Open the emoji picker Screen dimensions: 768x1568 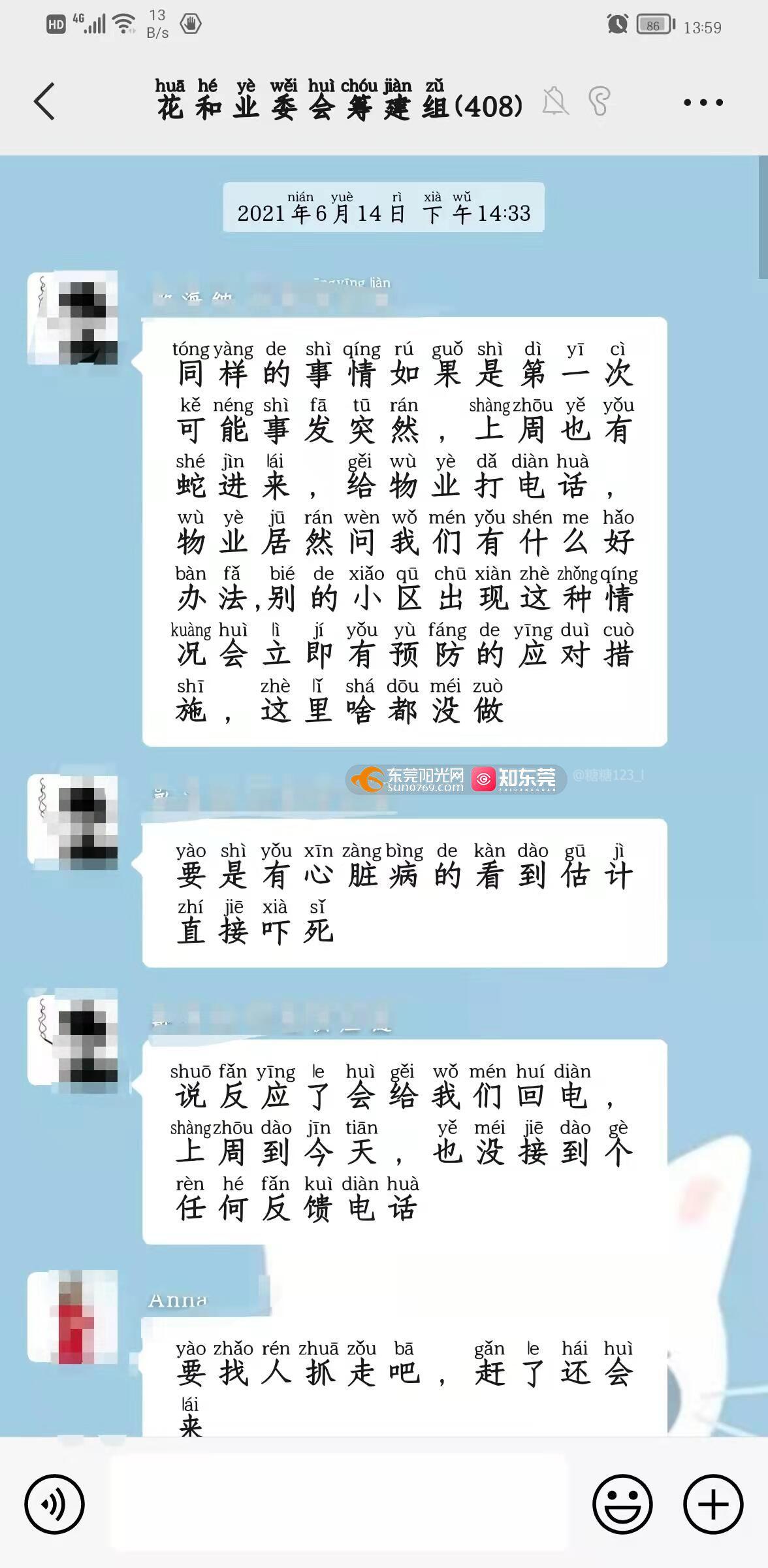coord(622,1504)
